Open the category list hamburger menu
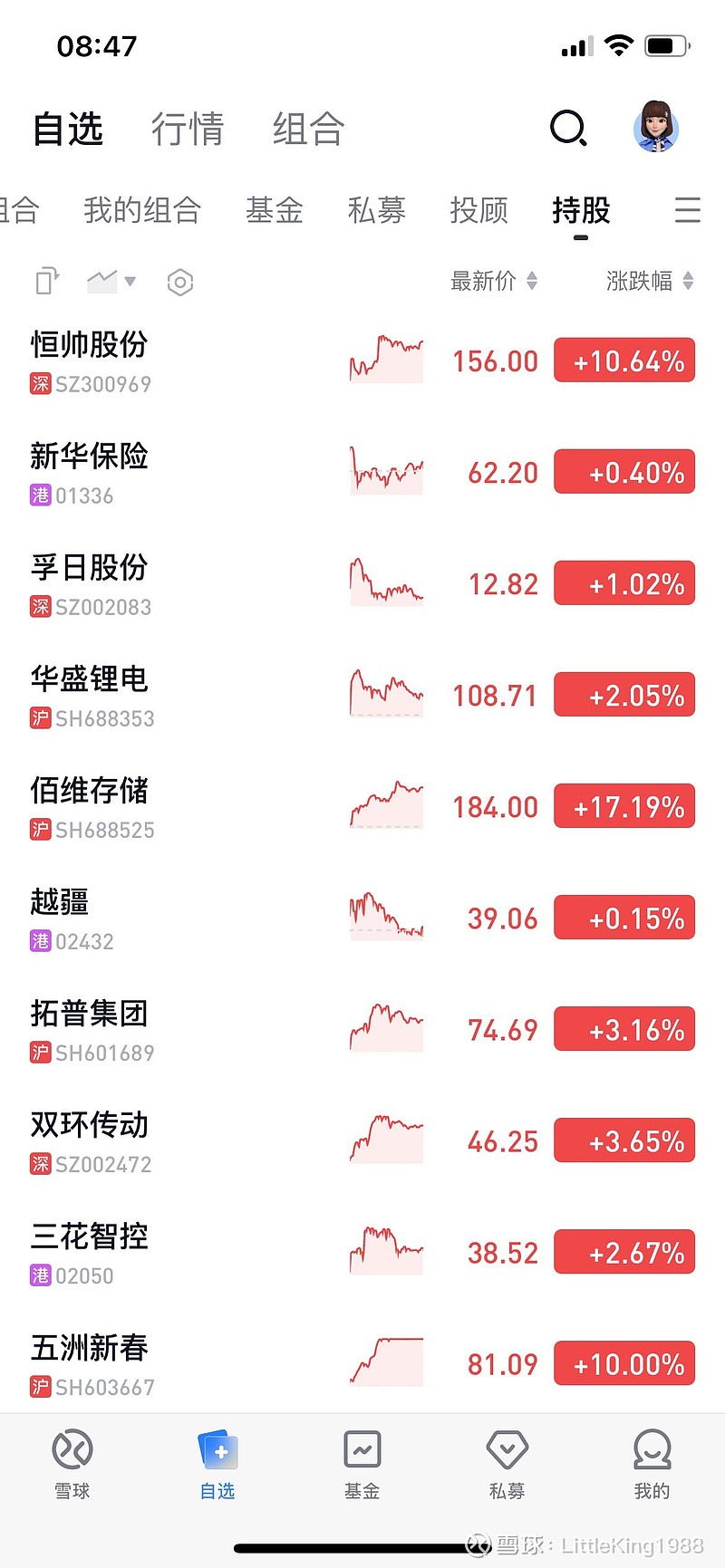This screenshot has height=1568, width=725. 687,210
